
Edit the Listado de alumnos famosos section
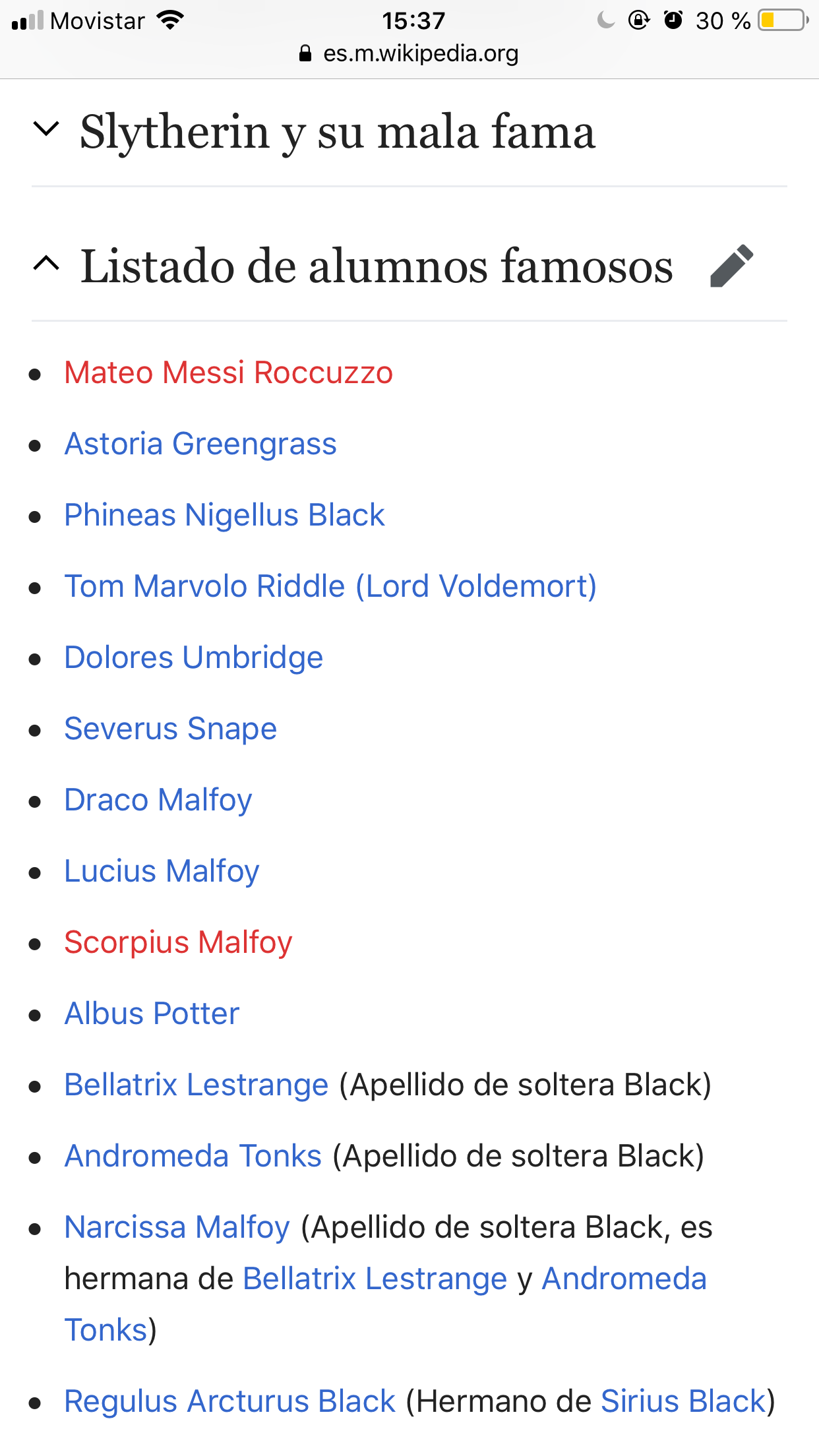click(x=731, y=266)
